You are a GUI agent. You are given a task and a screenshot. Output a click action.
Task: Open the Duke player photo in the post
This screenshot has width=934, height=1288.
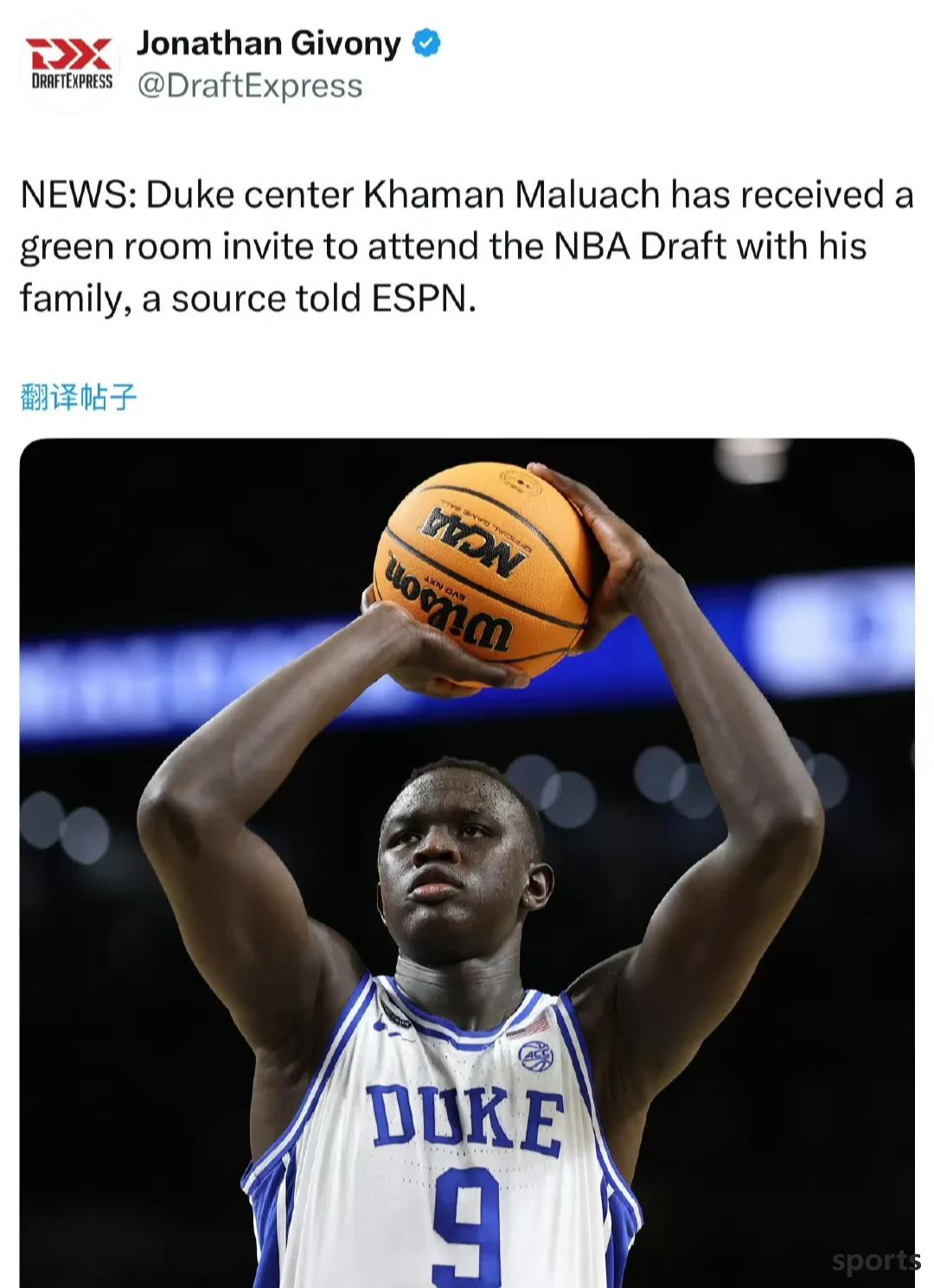click(467, 864)
